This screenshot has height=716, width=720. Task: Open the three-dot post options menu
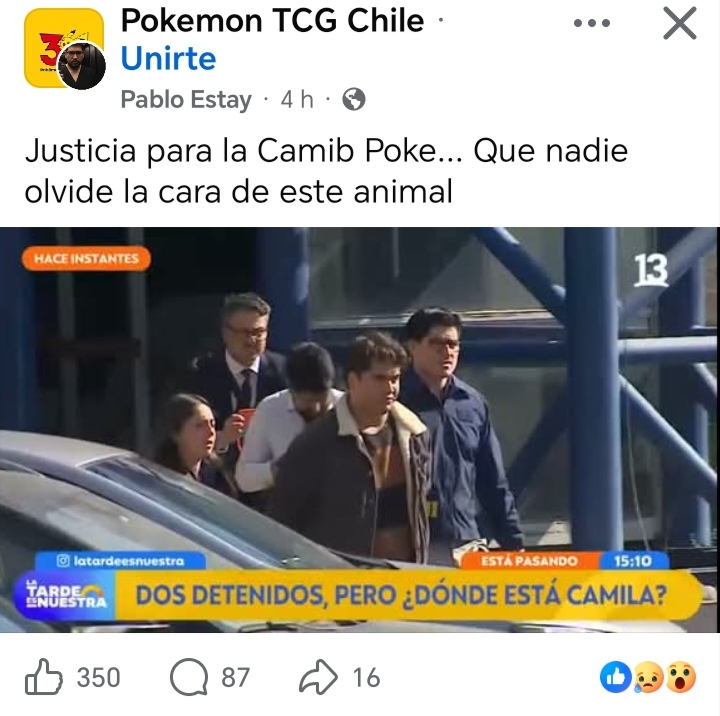pyautogui.click(x=591, y=23)
